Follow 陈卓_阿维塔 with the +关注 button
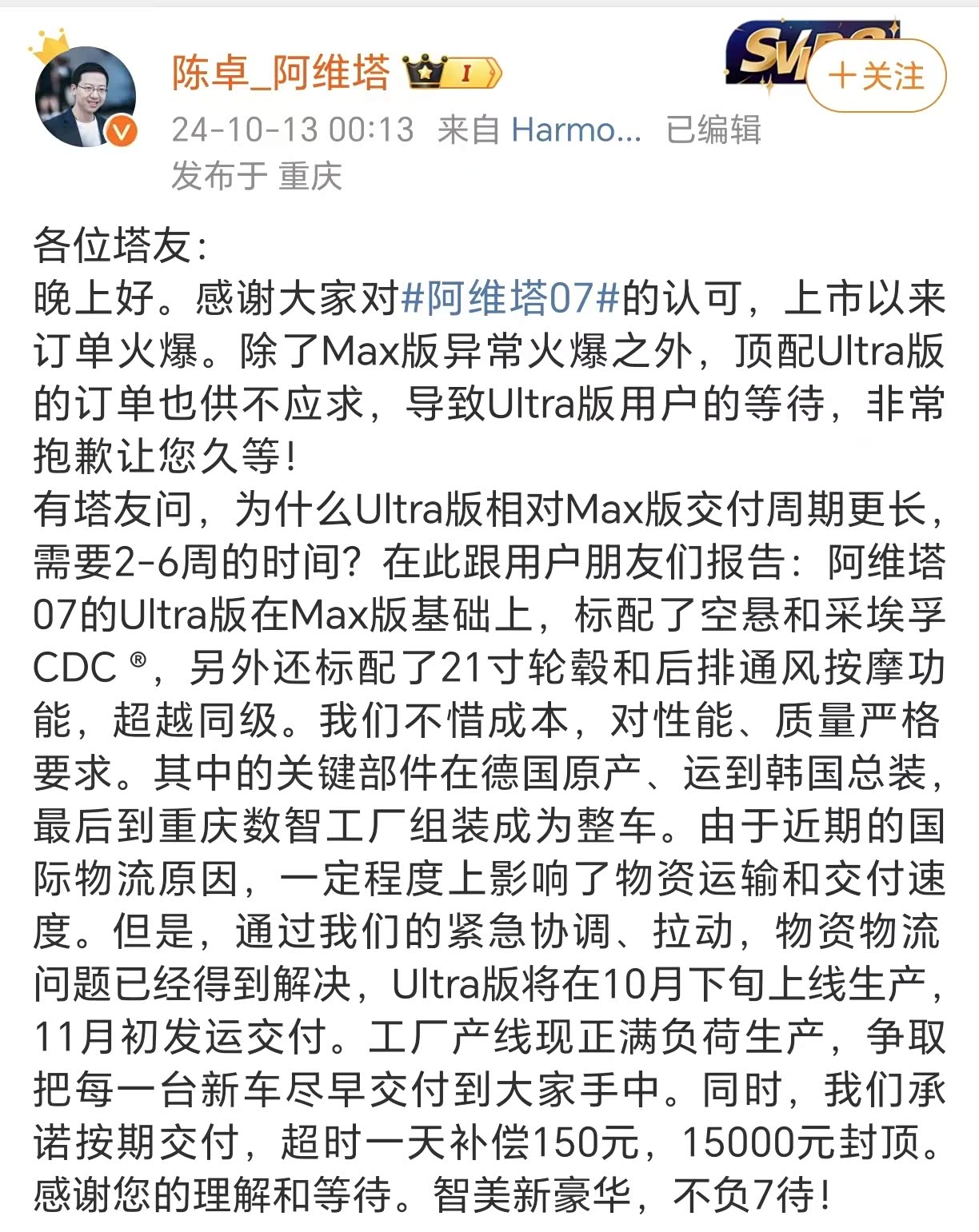 [876, 77]
